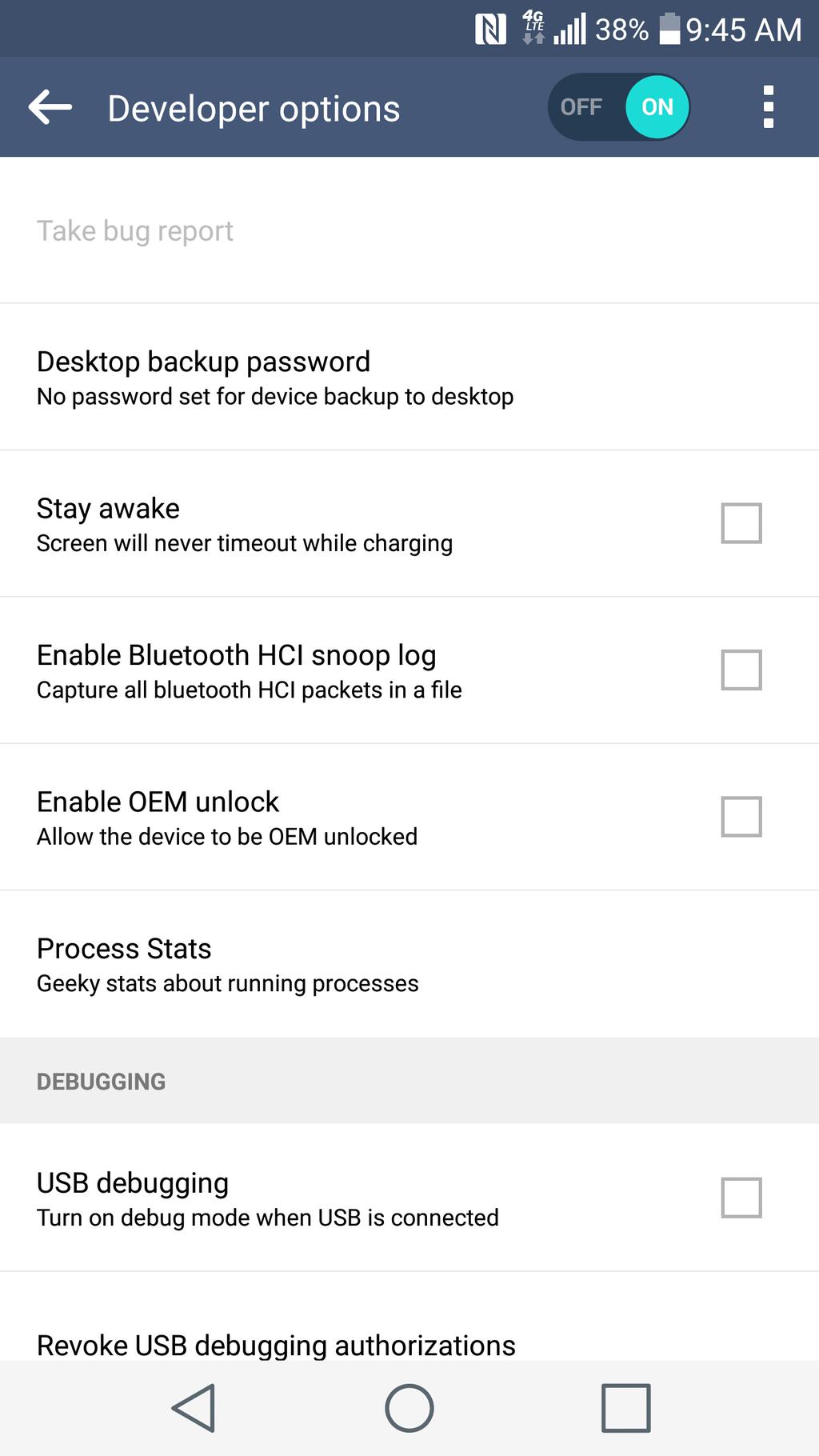Image resolution: width=819 pixels, height=1456 pixels.
Task: Tap the back arrow beside Developer options
Action: (x=50, y=107)
